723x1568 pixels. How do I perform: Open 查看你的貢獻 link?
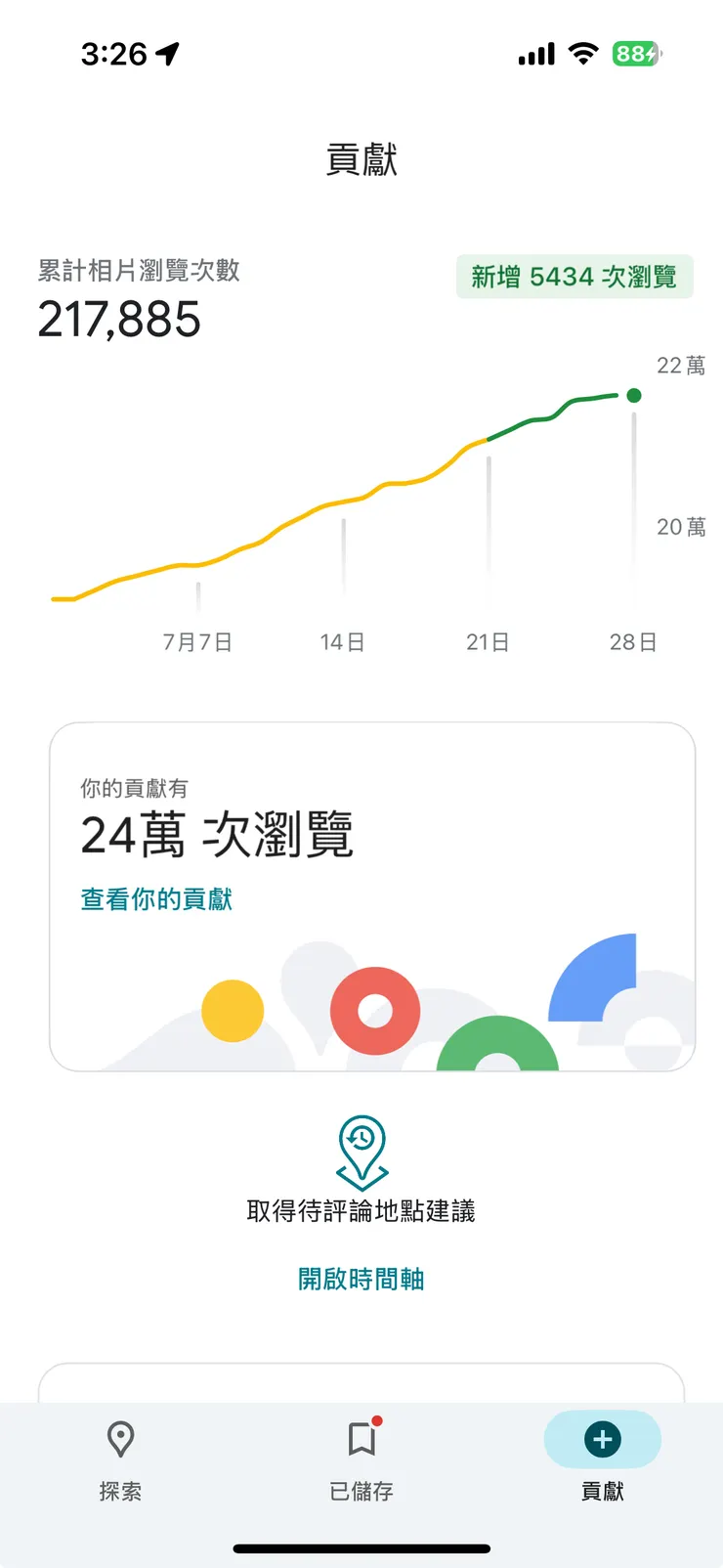tap(155, 898)
